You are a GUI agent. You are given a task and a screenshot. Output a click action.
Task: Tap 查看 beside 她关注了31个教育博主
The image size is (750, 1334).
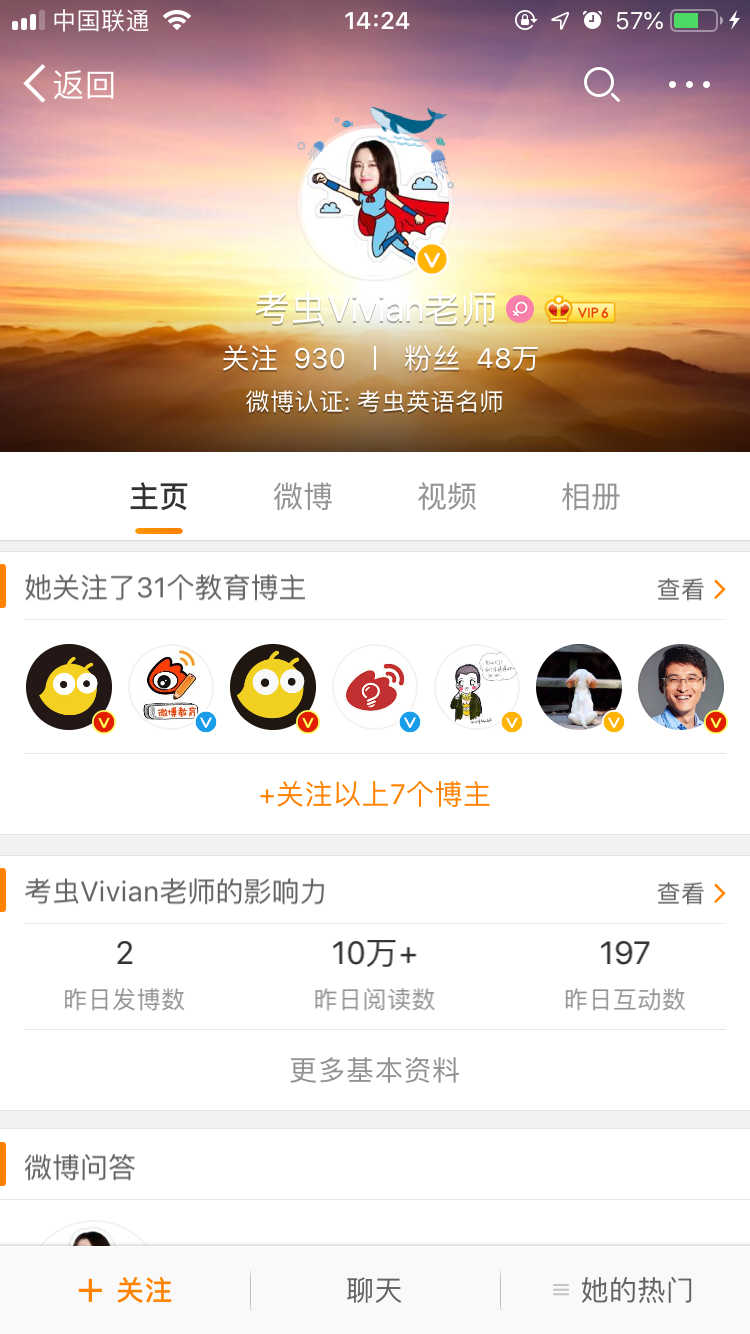coord(690,589)
